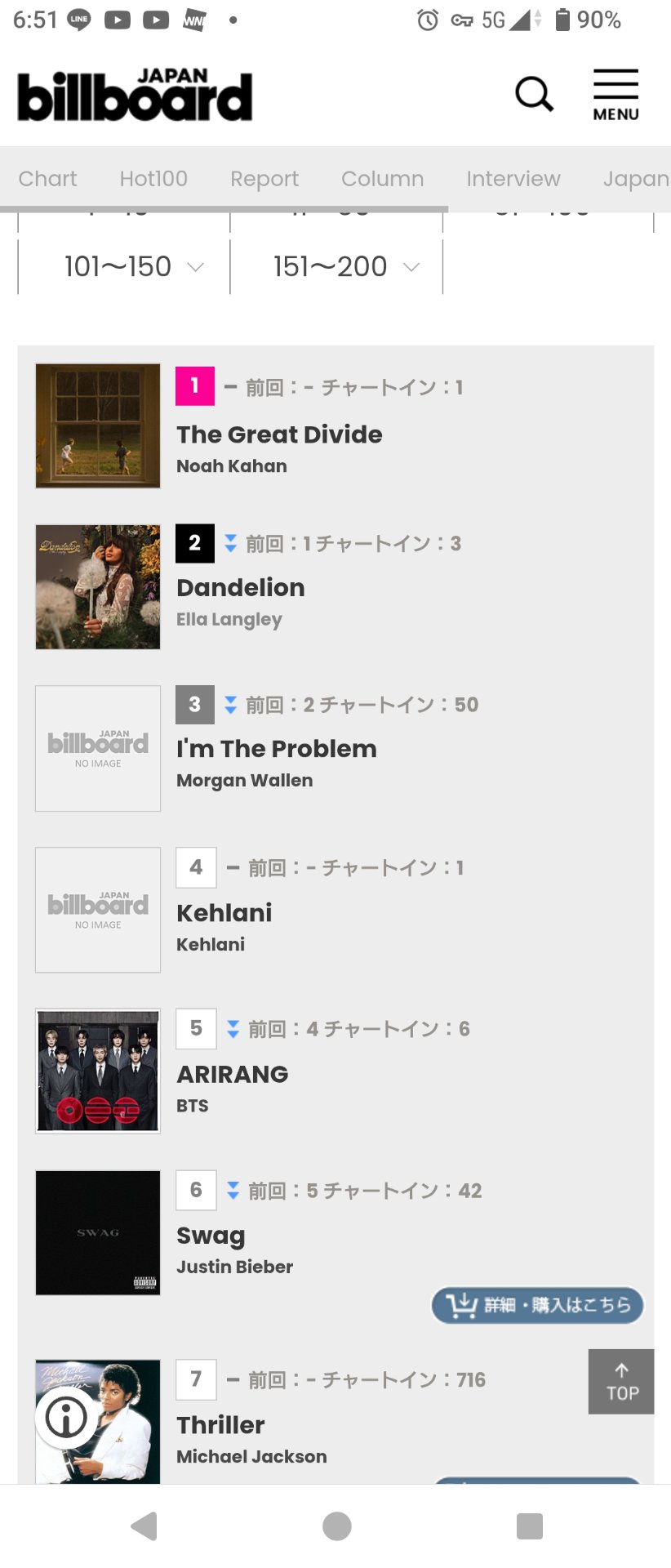Jump back to top with TOP button
The width and height of the screenshot is (671, 1568).
tap(621, 1382)
